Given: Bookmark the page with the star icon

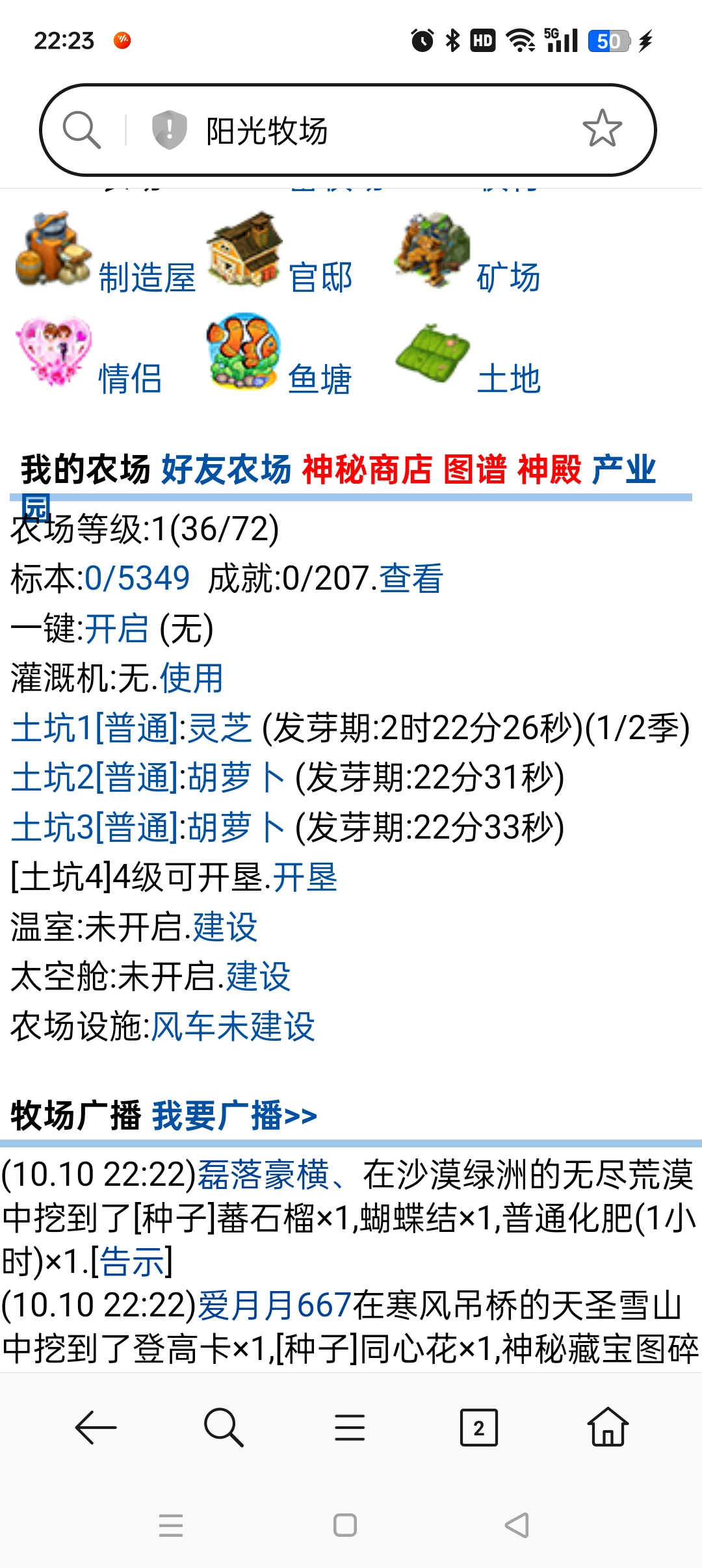Looking at the screenshot, I should [x=602, y=129].
